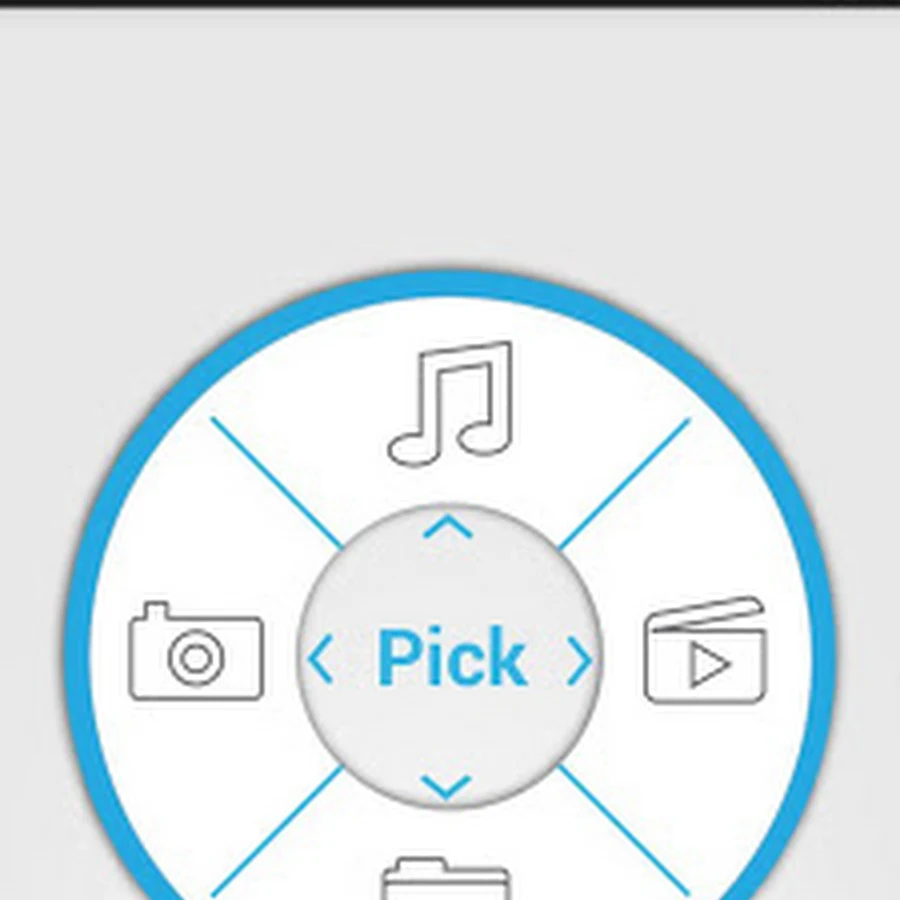The image size is (900, 900).
Task: Open the folder files option
Action: 446,878
